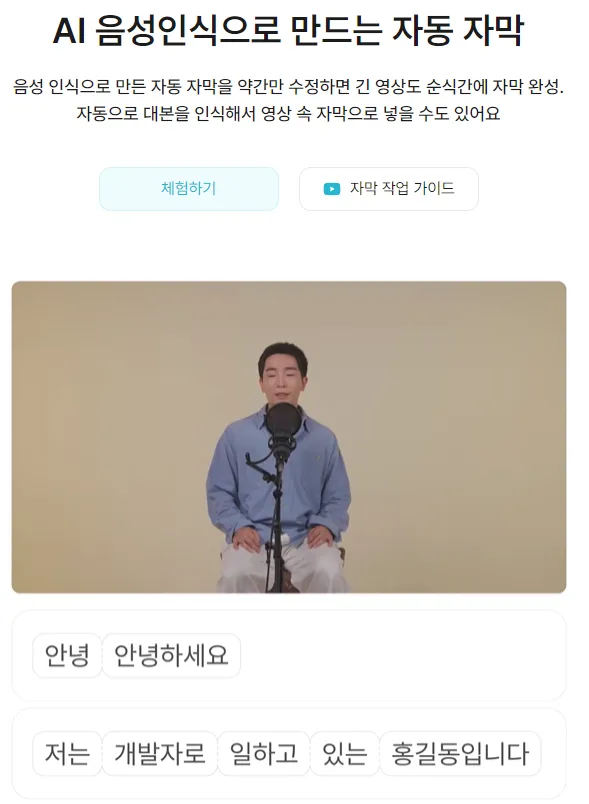The image size is (589, 804).
Task: Tap the 홍길동입니다 subtitle chip
Action: coord(460,753)
